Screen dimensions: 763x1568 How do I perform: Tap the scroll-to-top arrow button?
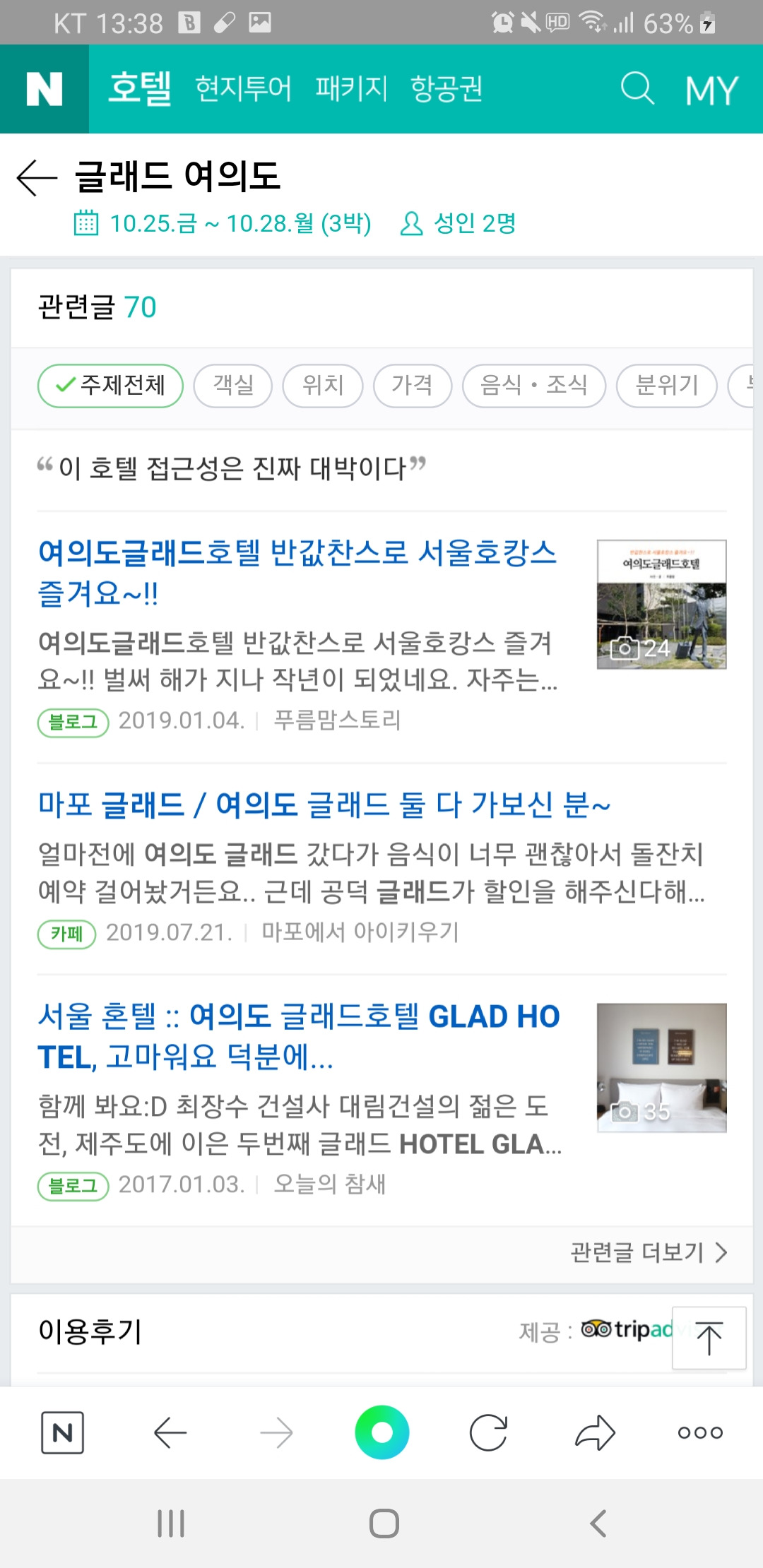[709, 1338]
